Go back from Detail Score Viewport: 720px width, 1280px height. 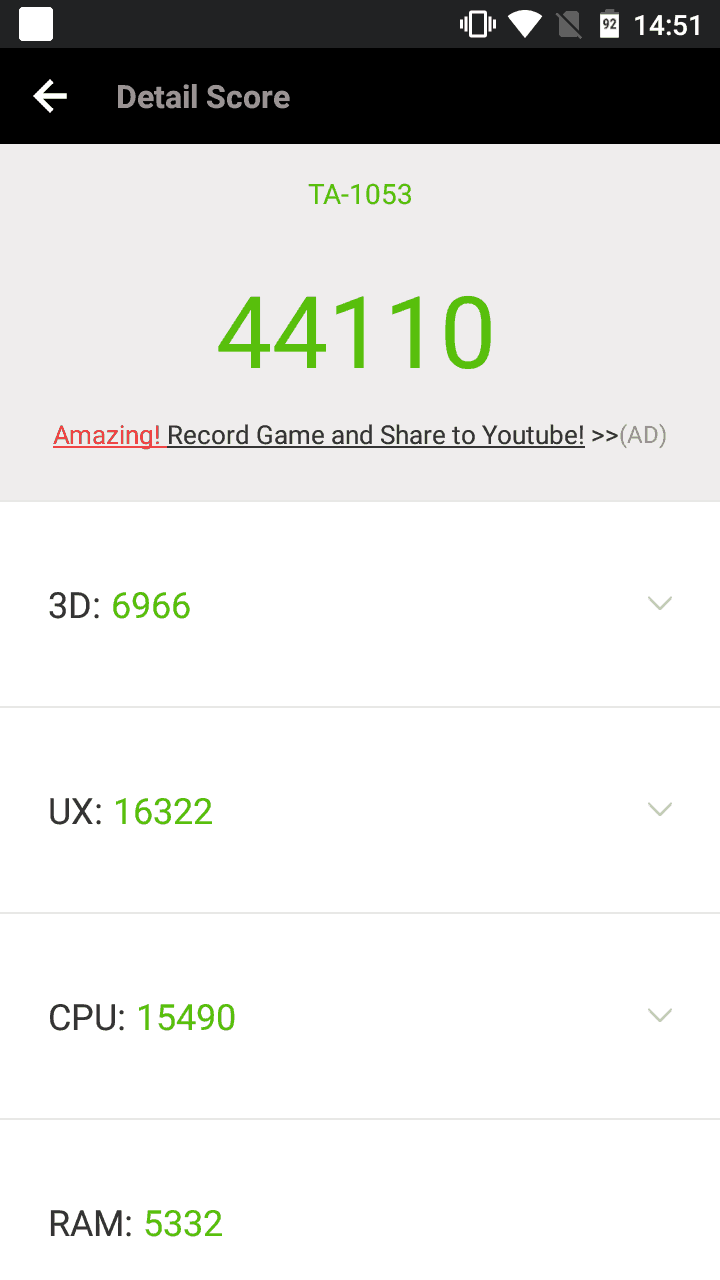[x=50, y=97]
